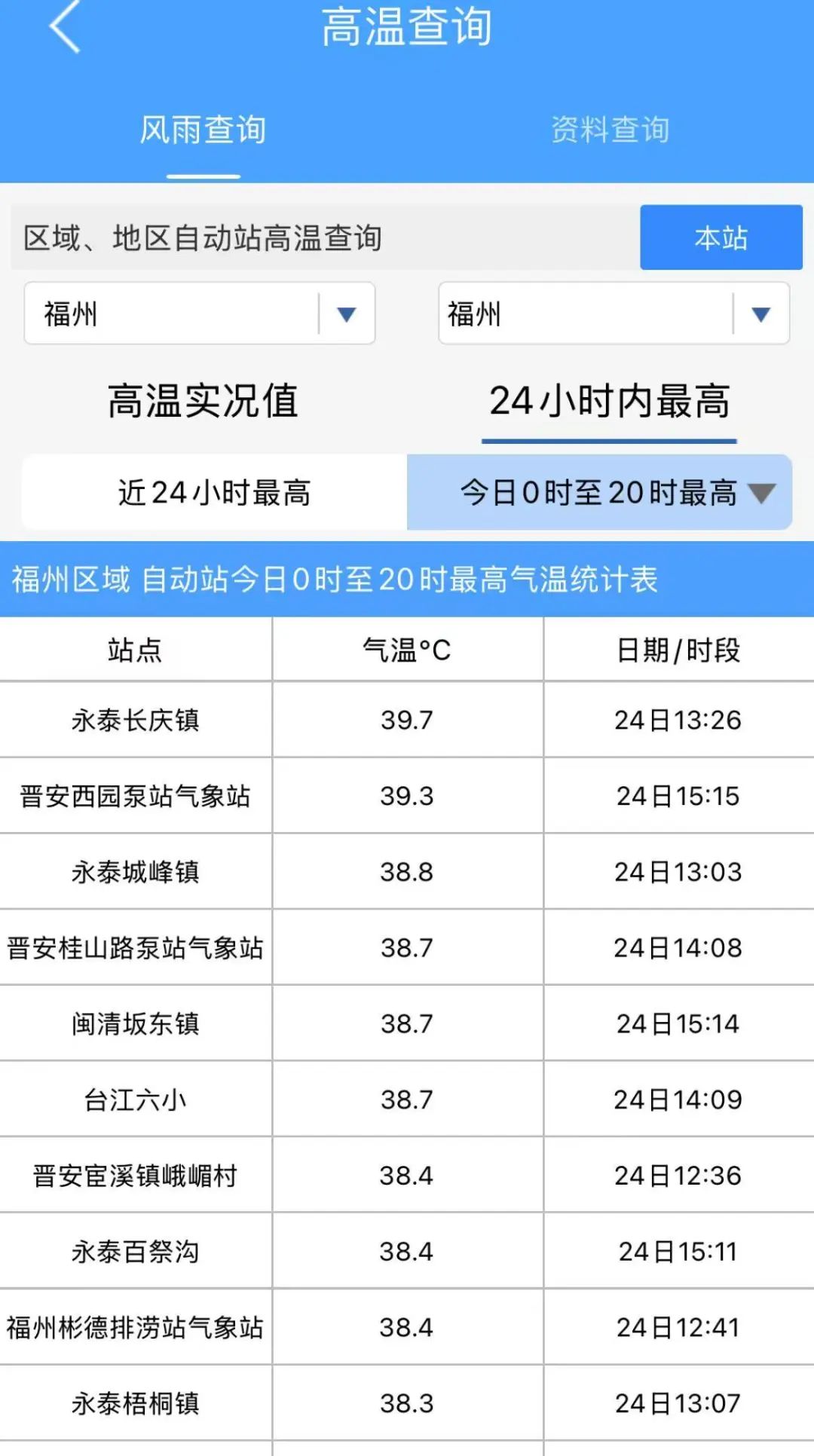The image size is (814, 1456).
Task: Expand the first 福州 region dropdown
Action: 200,314
